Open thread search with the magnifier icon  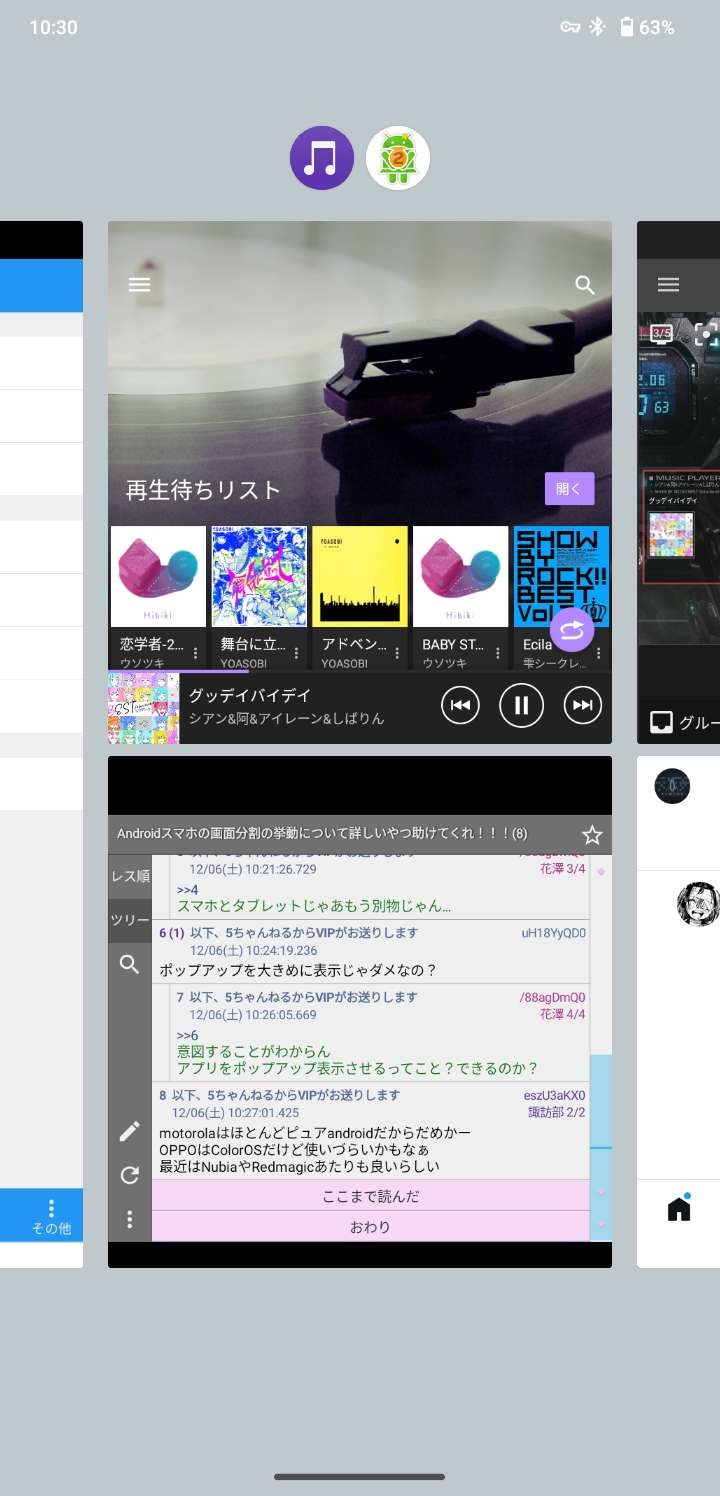[x=128, y=964]
